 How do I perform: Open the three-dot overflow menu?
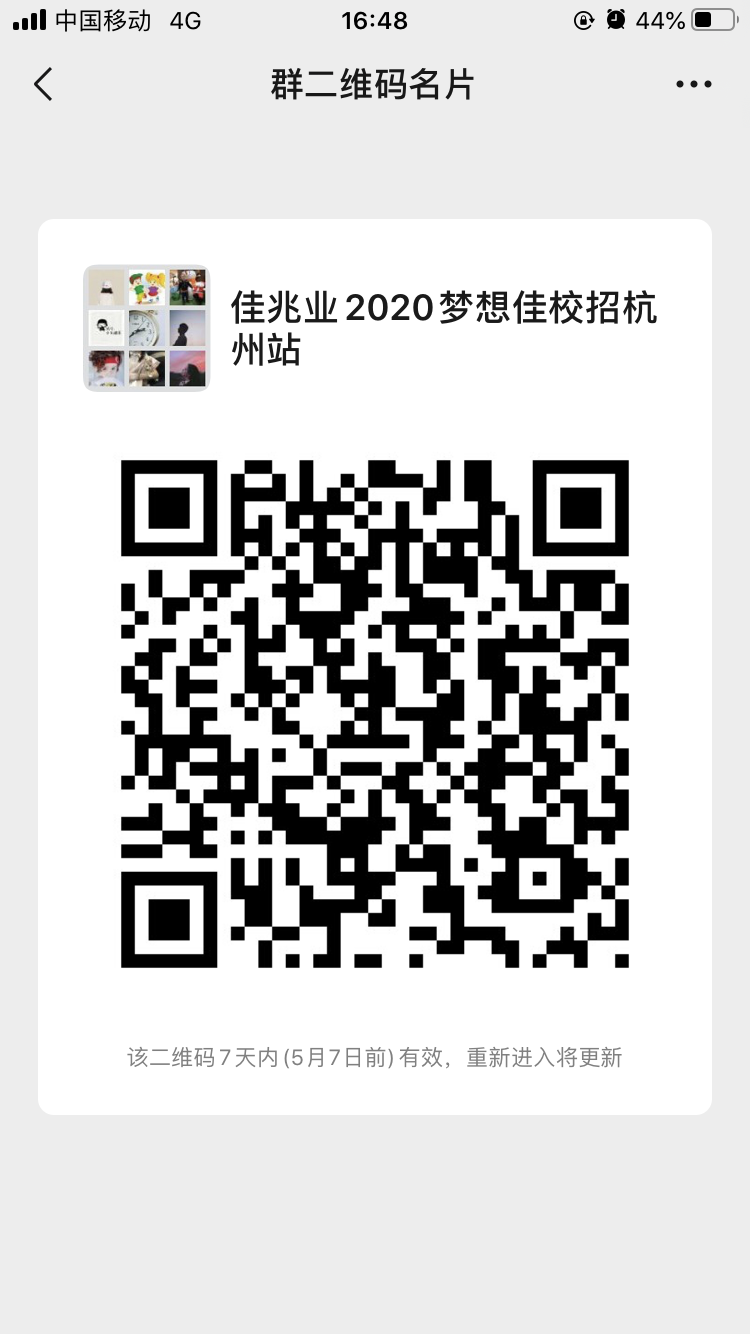tap(693, 85)
